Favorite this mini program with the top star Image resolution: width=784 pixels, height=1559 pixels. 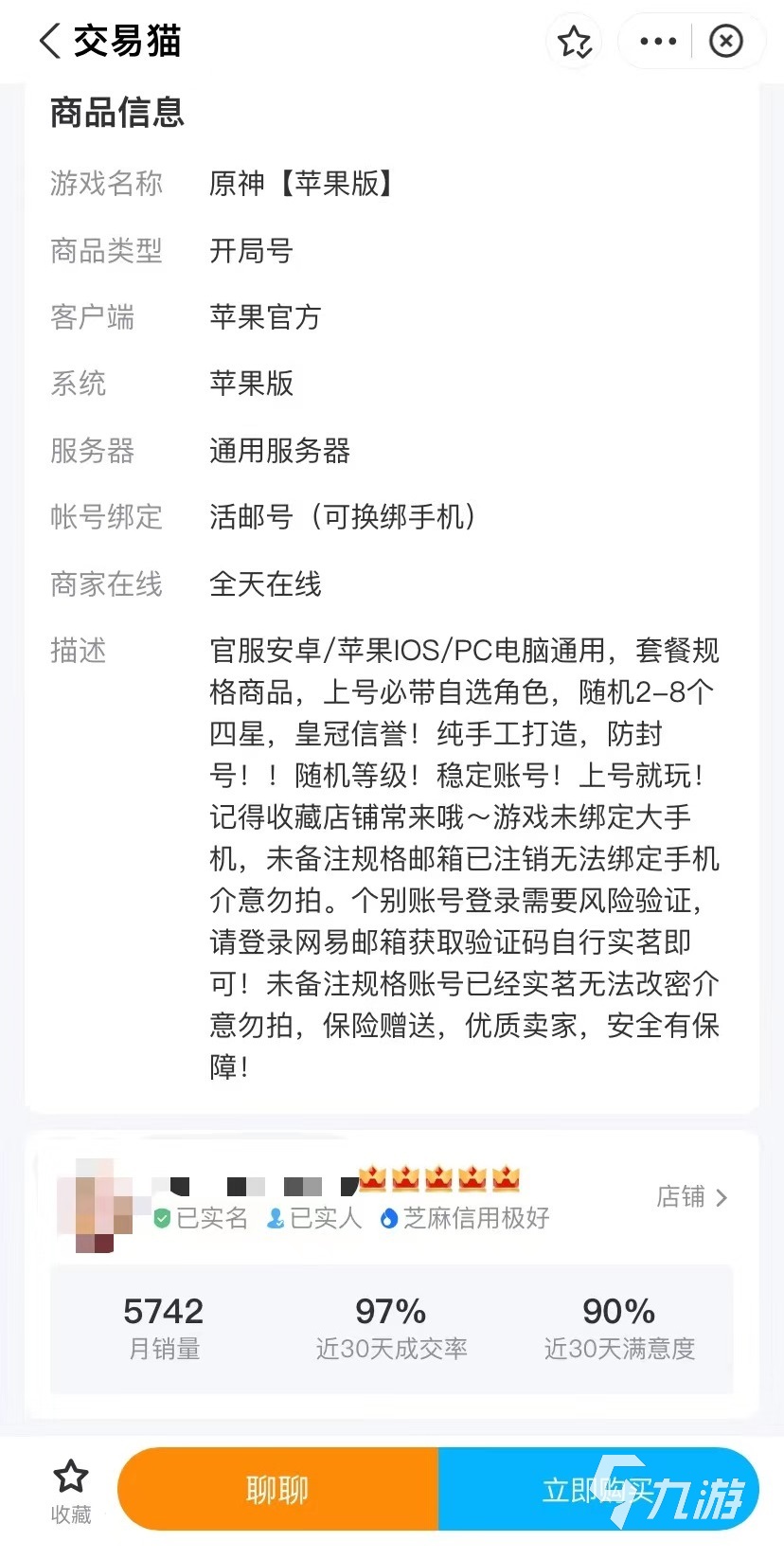click(x=574, y=42)
